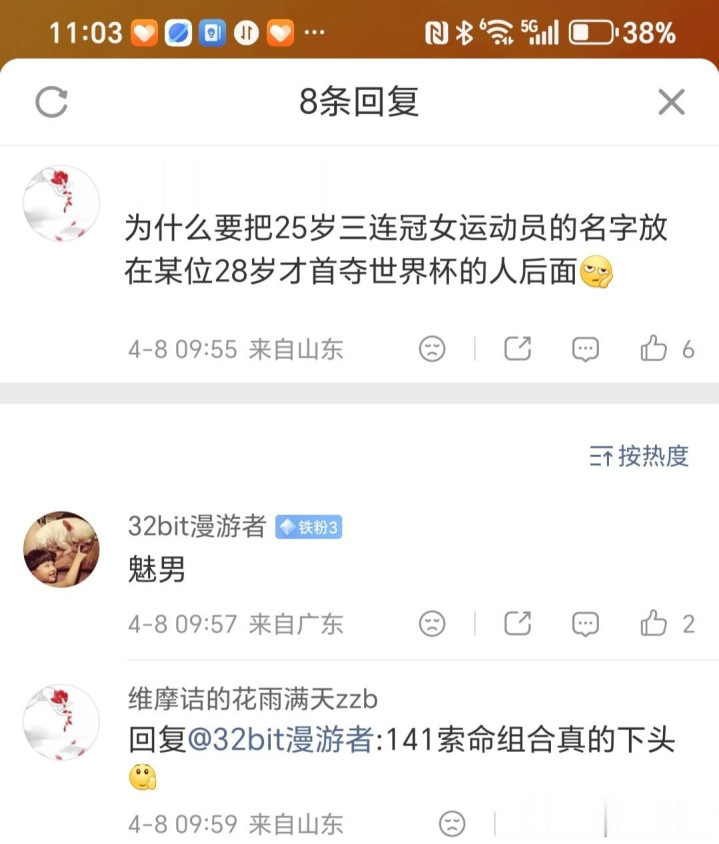The height and width of the screenshot is (844, 719).
Task: Close the 8条回复 panel
Action: pos(671,102)
